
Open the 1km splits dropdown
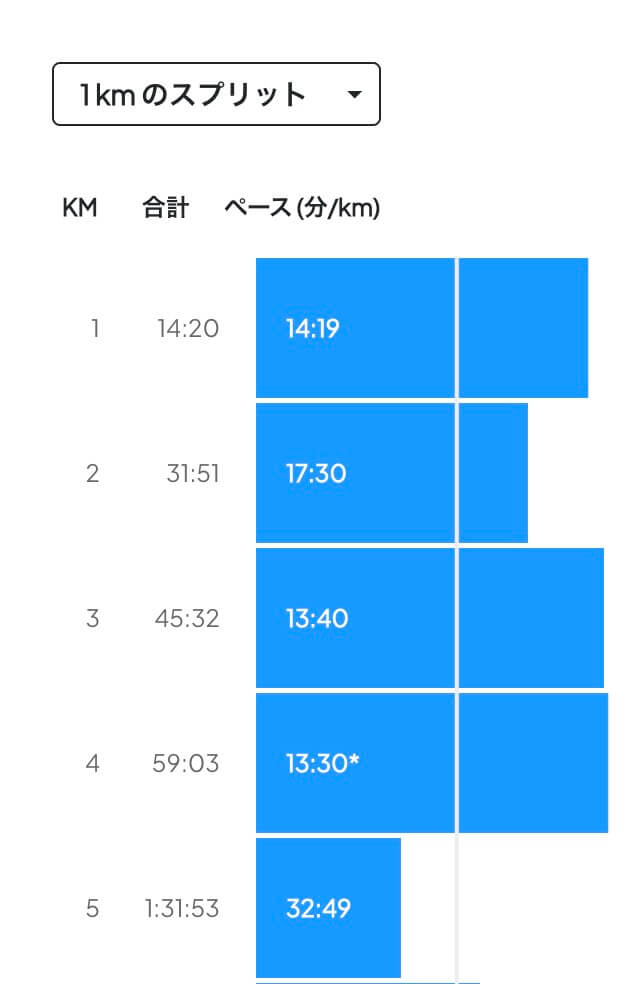(216, 94)
